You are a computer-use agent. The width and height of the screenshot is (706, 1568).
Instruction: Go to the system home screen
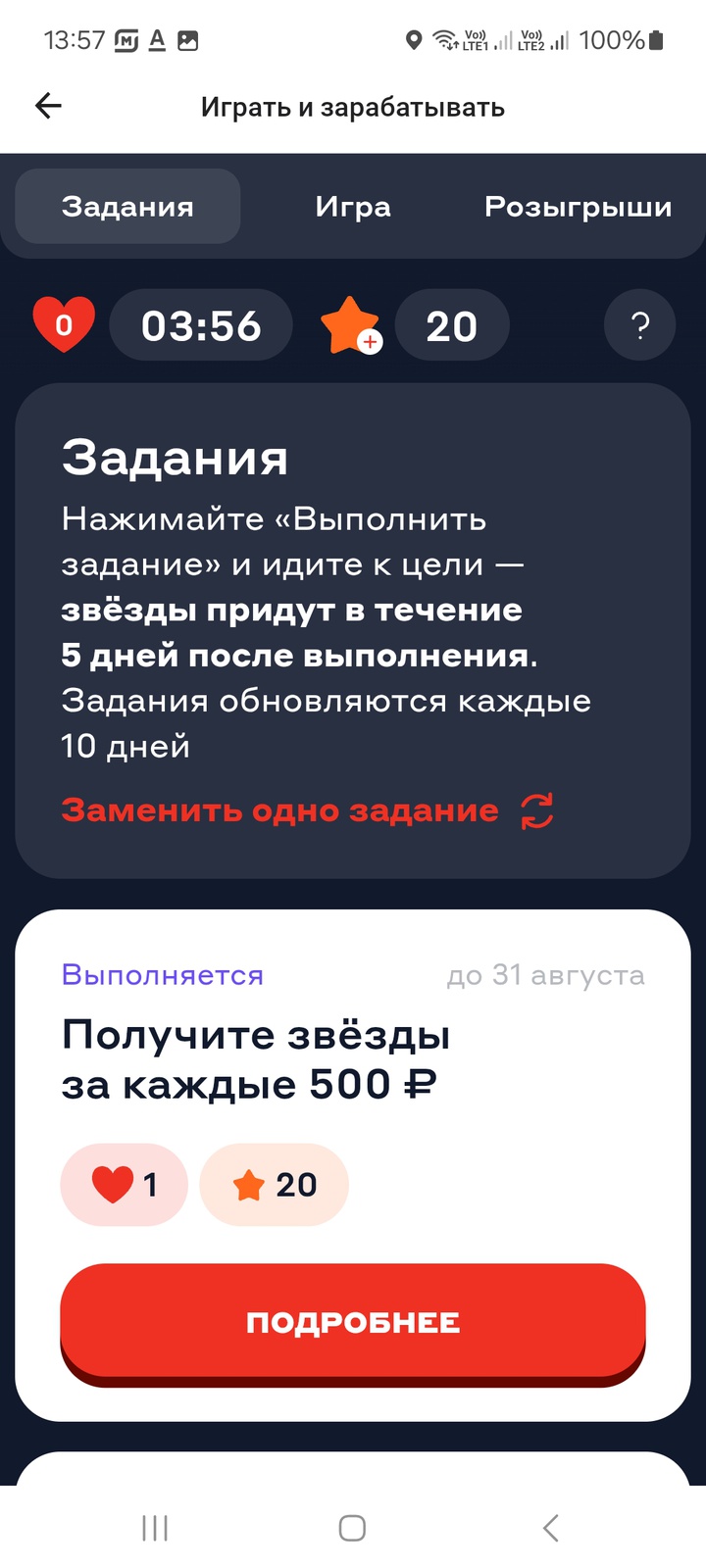tap(352, 1528)
